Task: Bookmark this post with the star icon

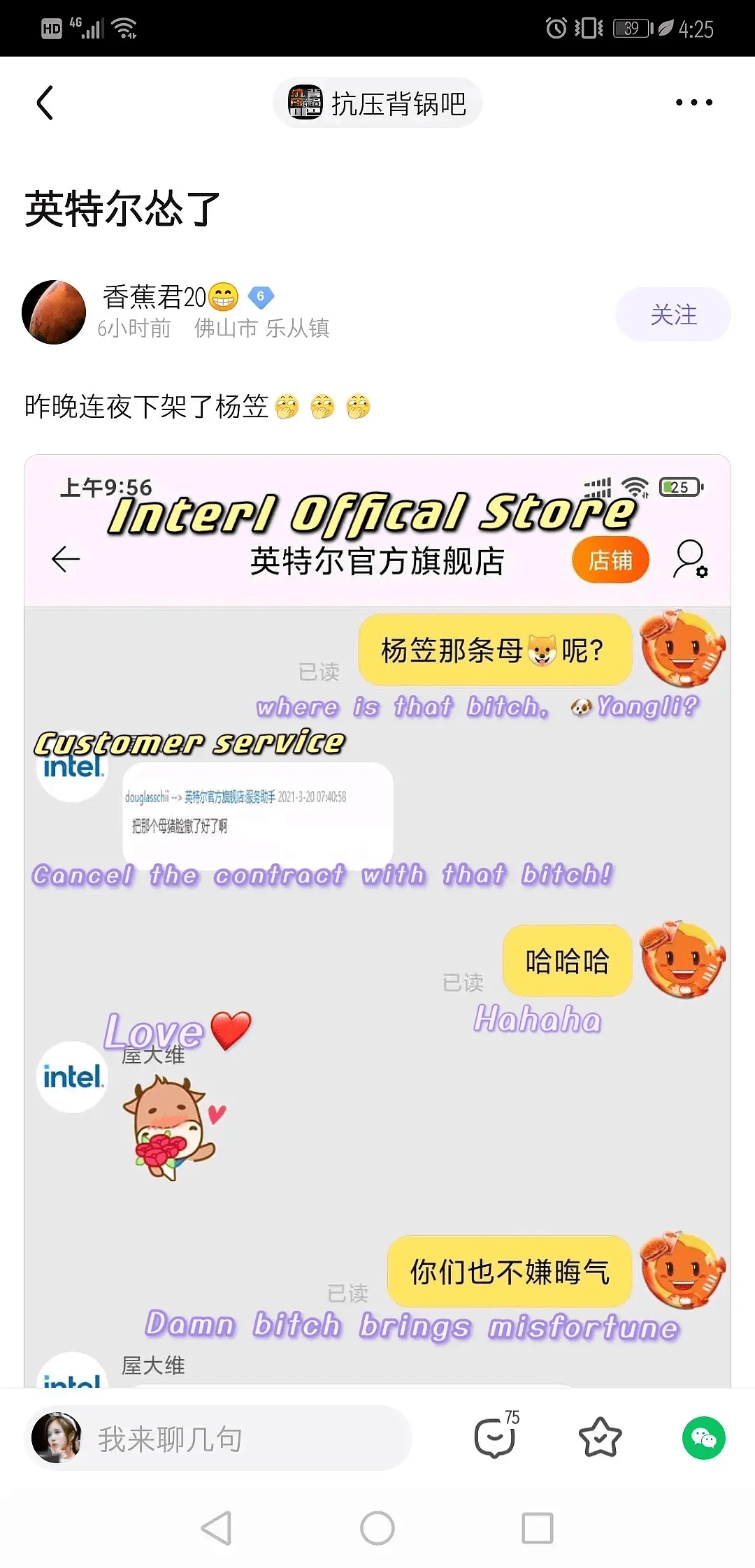Action: pyautogui.click(x=600, y=1437)
